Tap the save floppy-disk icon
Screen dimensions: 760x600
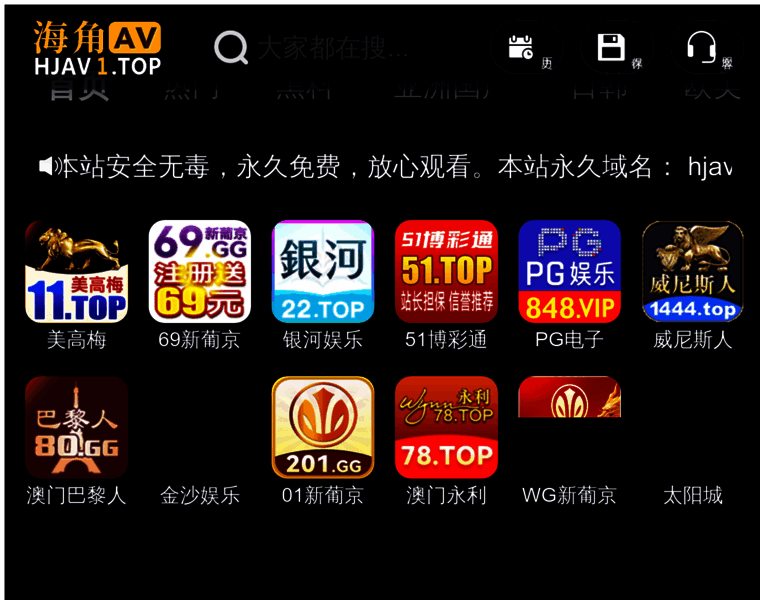coord(611,47)
